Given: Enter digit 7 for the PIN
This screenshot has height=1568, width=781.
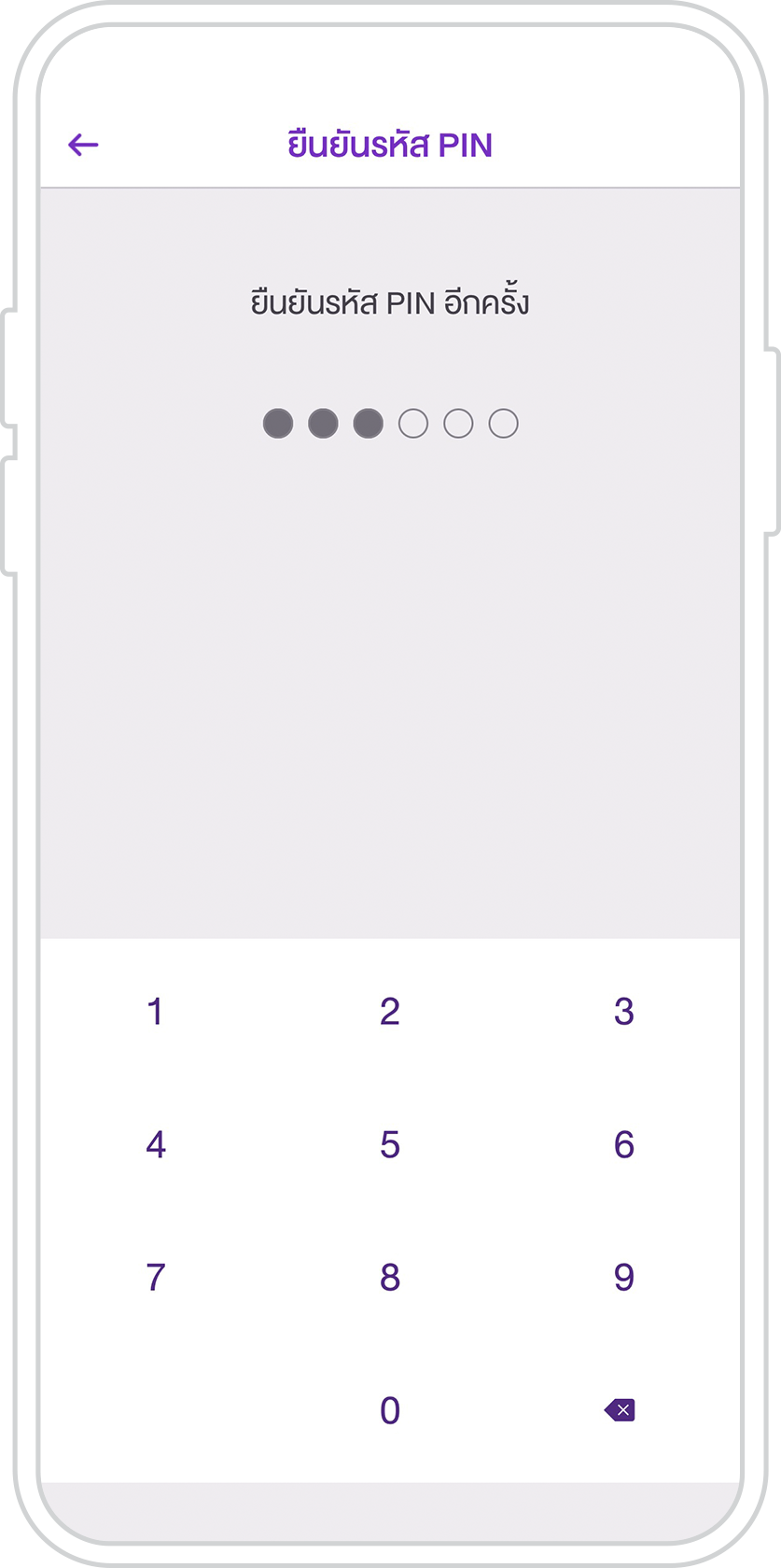Looking at the screenshot, I should click(156, 1278).
